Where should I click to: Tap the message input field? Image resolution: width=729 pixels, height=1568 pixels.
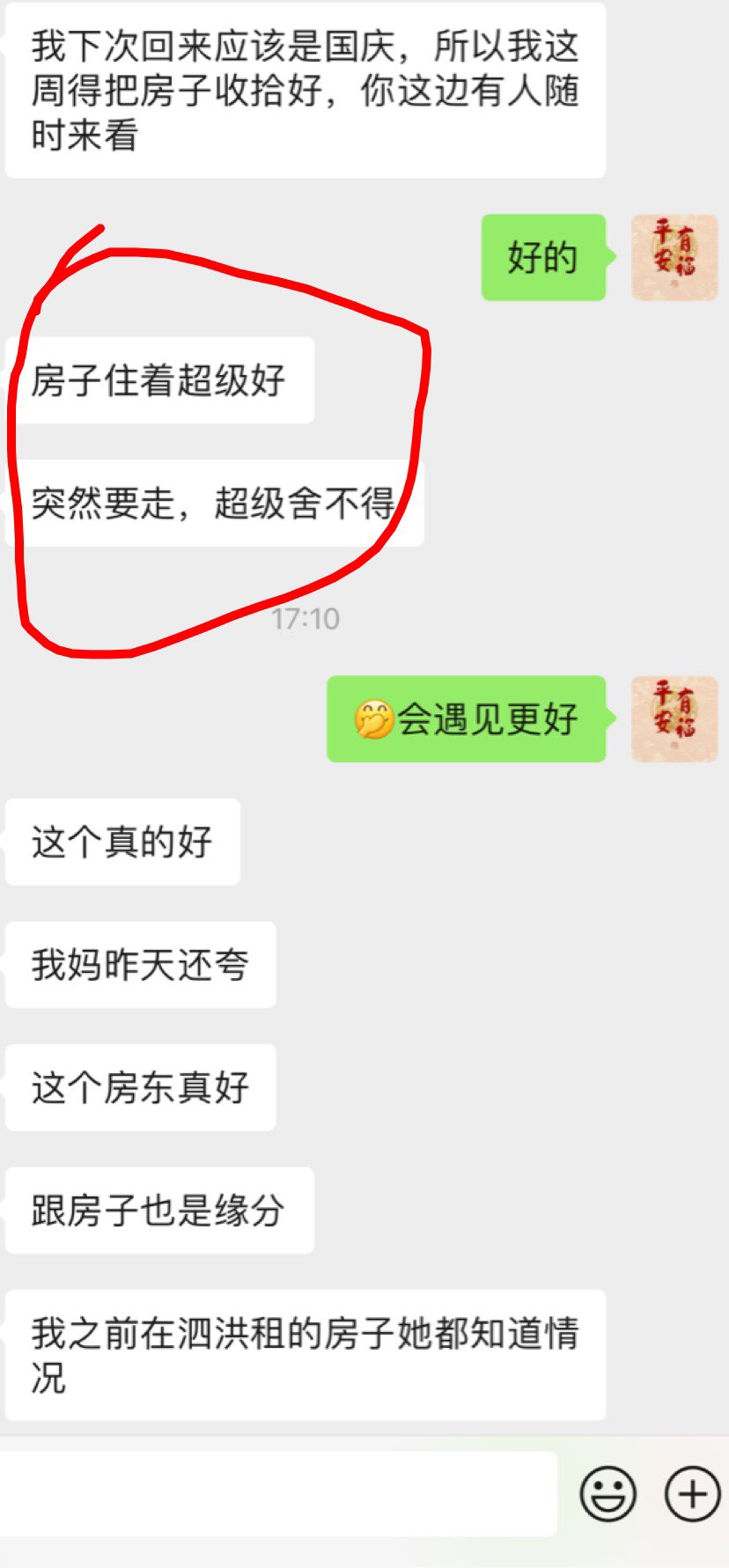point(277,1494)
